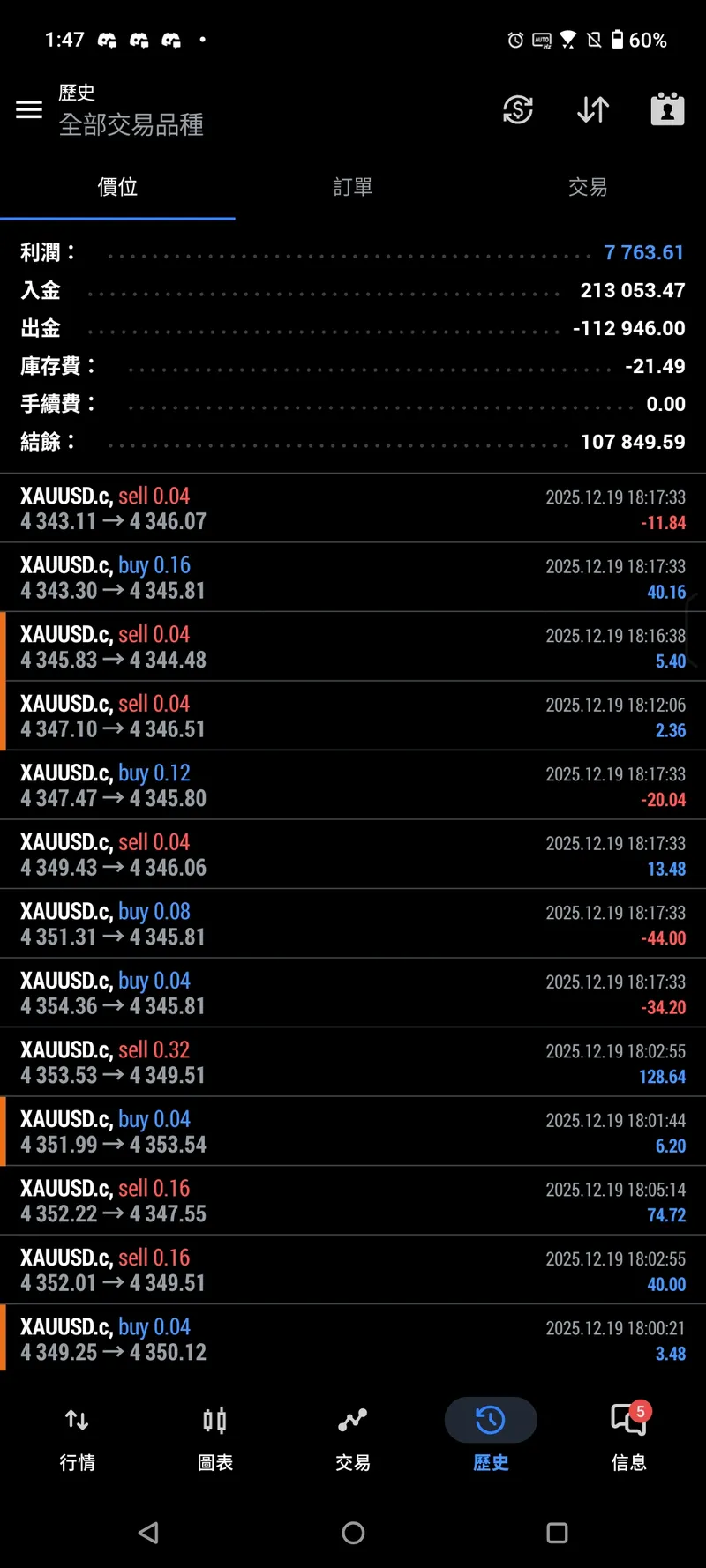Open the buy 0.16 position with 40.16 profit
Screen dimensions: 706x1568
click(x=353, y=578)
